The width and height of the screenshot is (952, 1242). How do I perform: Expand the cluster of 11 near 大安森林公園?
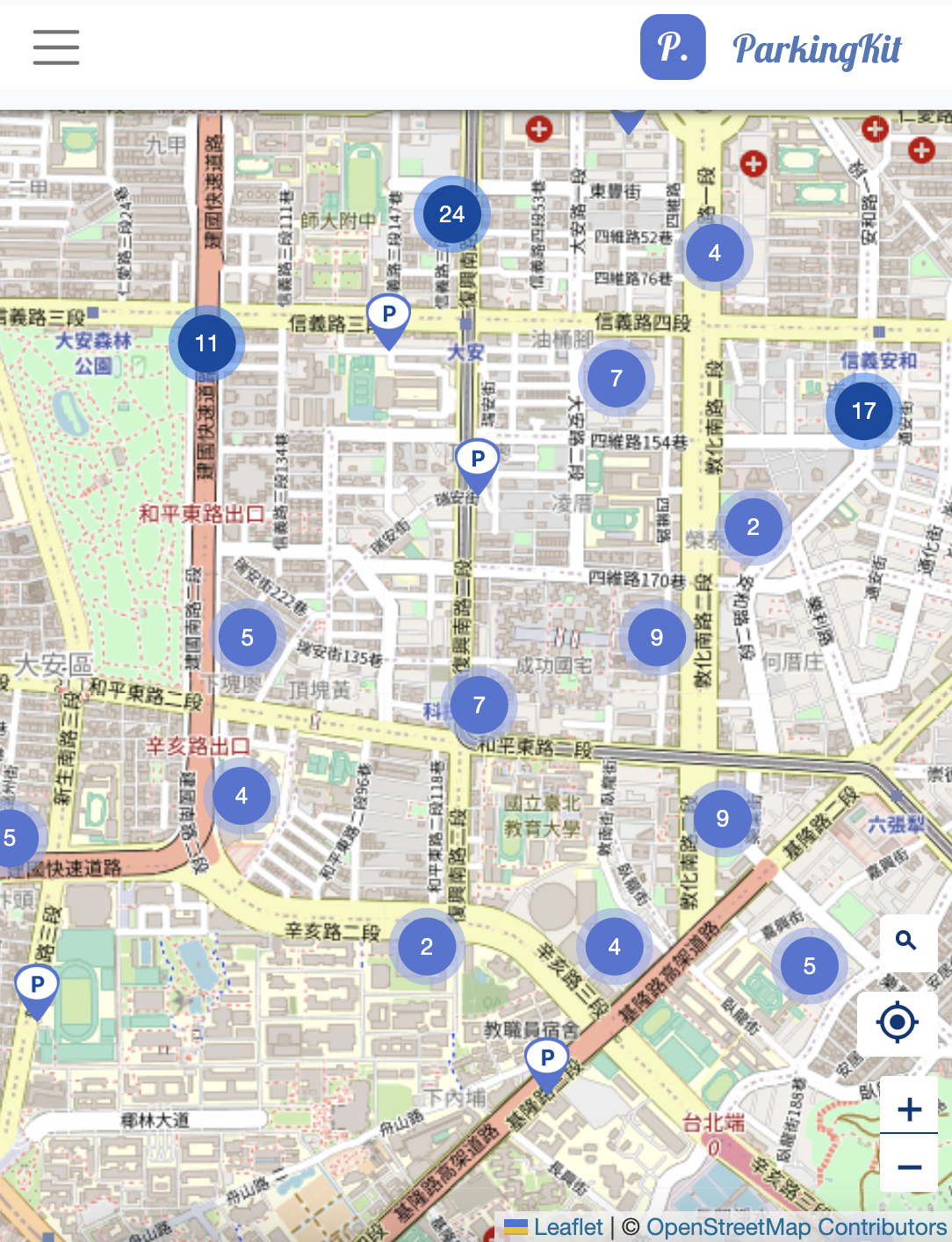206,343
